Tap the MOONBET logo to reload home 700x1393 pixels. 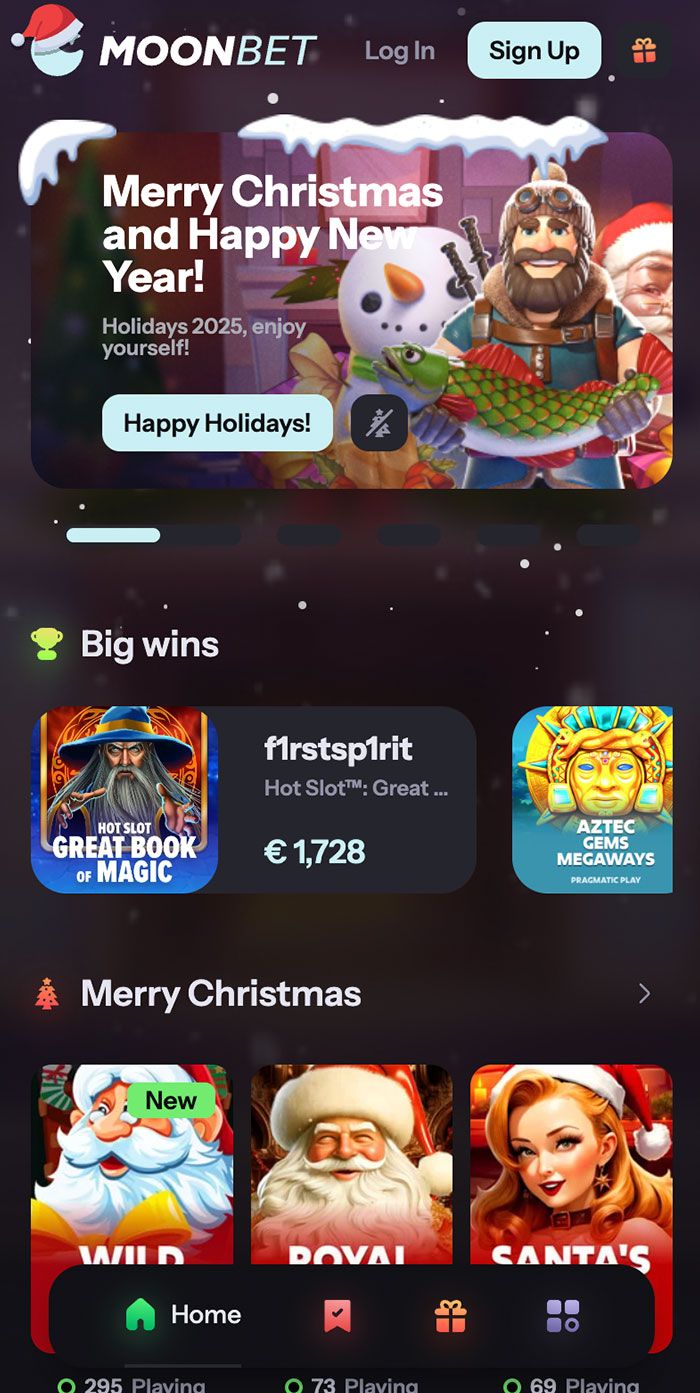pyautogui.click(x=172, y=47)
